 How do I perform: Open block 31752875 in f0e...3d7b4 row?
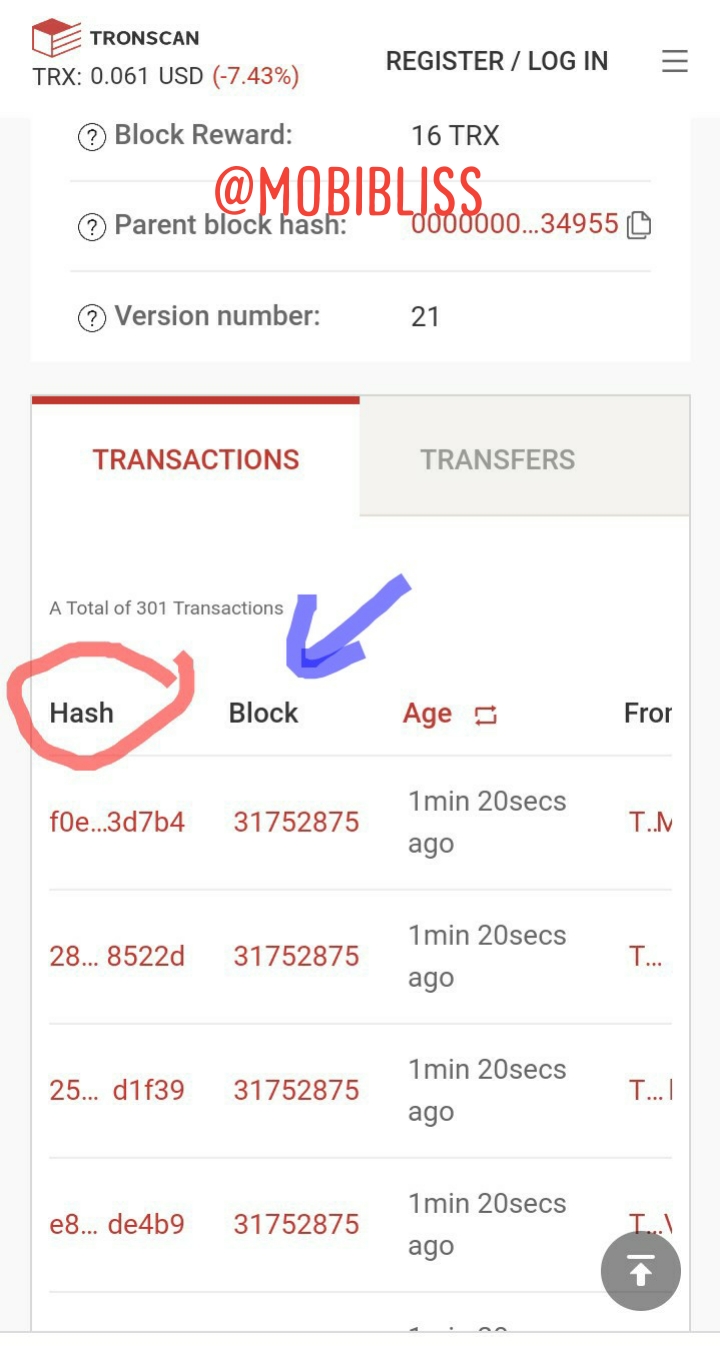tap(296, 822)
